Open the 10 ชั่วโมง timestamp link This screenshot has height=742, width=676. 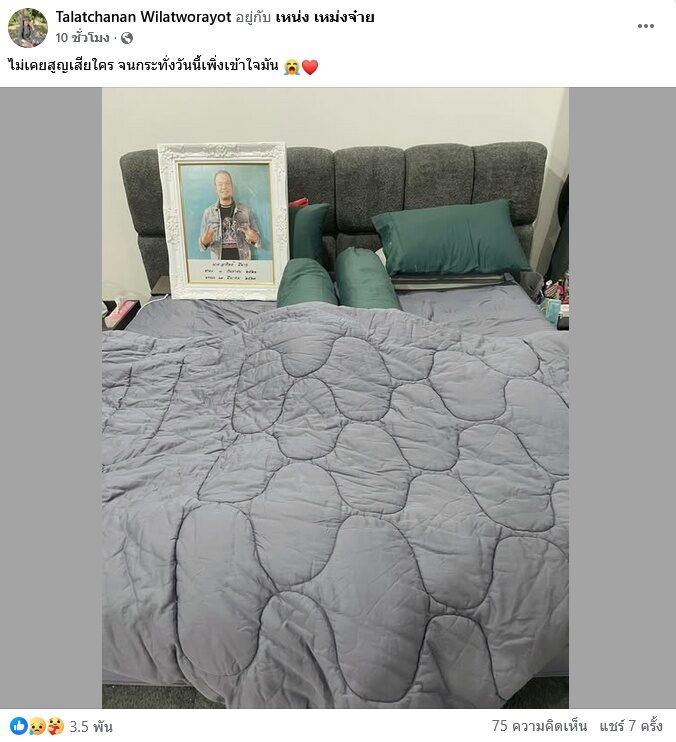coord(82,38)
